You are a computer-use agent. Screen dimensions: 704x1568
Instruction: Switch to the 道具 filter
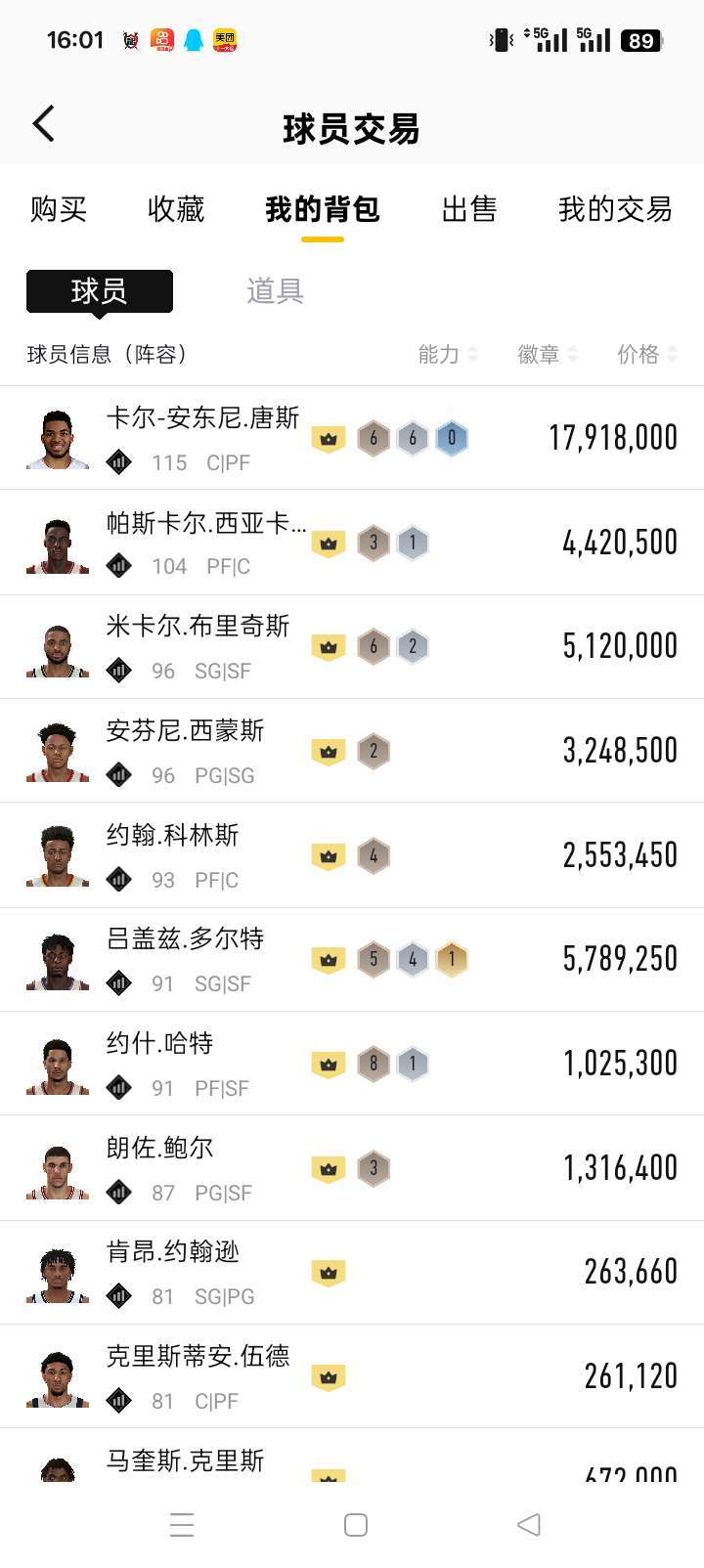[x=277, y=290]
